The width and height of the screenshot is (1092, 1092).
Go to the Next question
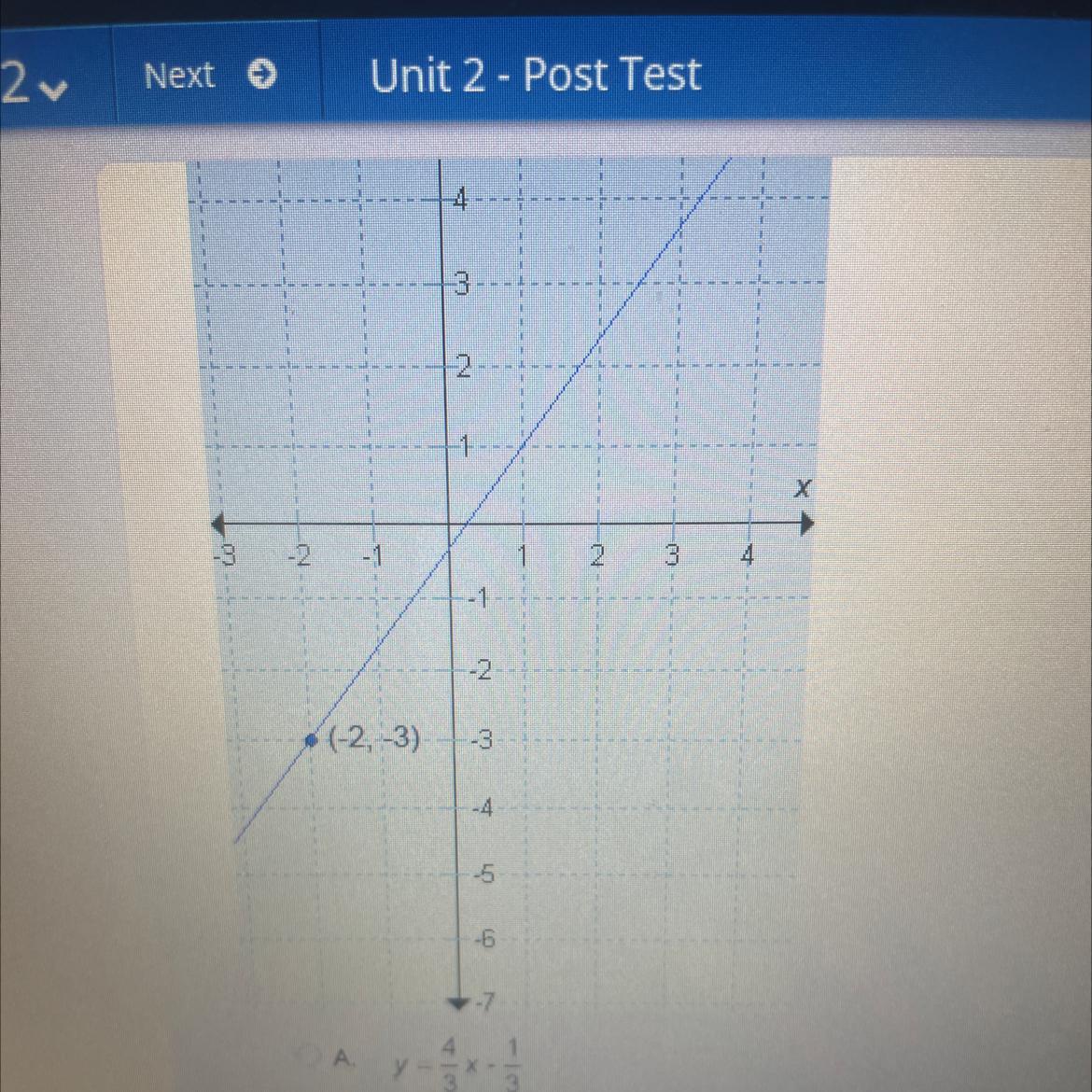point(209,75)
